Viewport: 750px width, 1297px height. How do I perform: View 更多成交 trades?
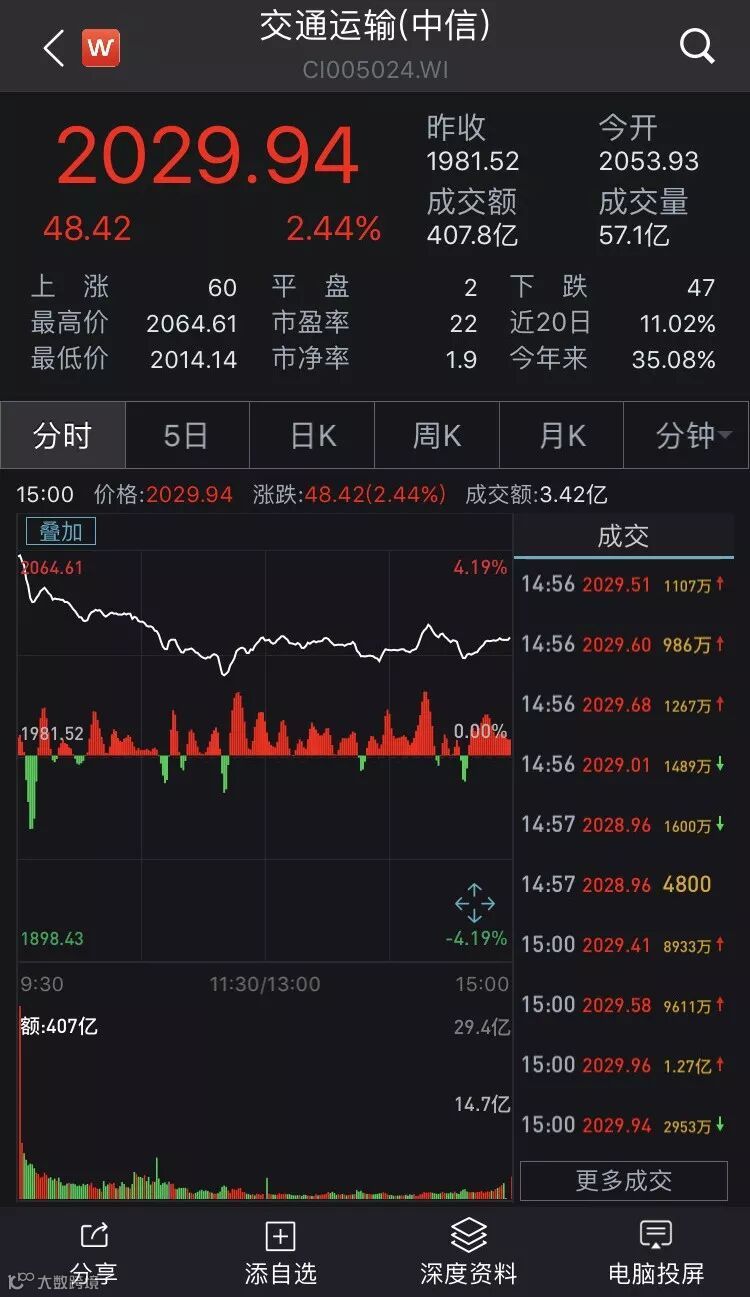pos(623,1181)
